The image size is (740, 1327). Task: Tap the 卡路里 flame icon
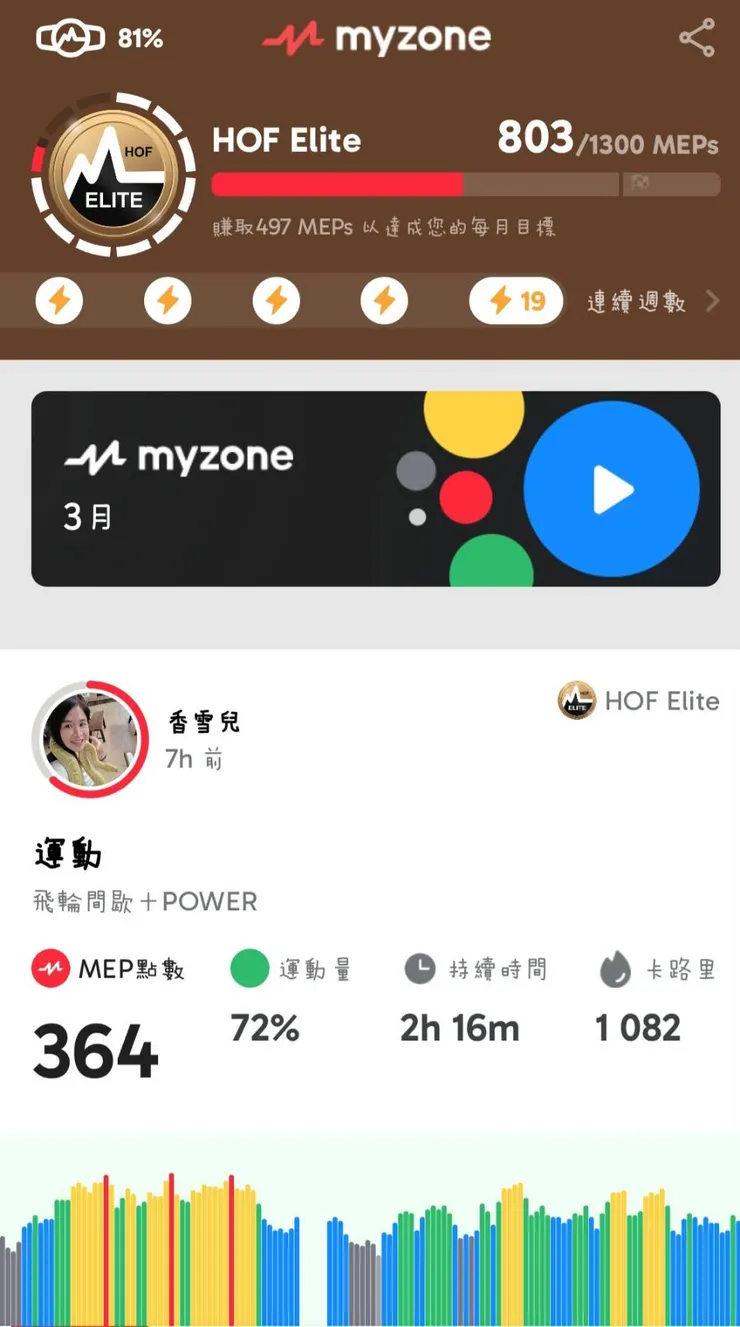click(613, 968)
